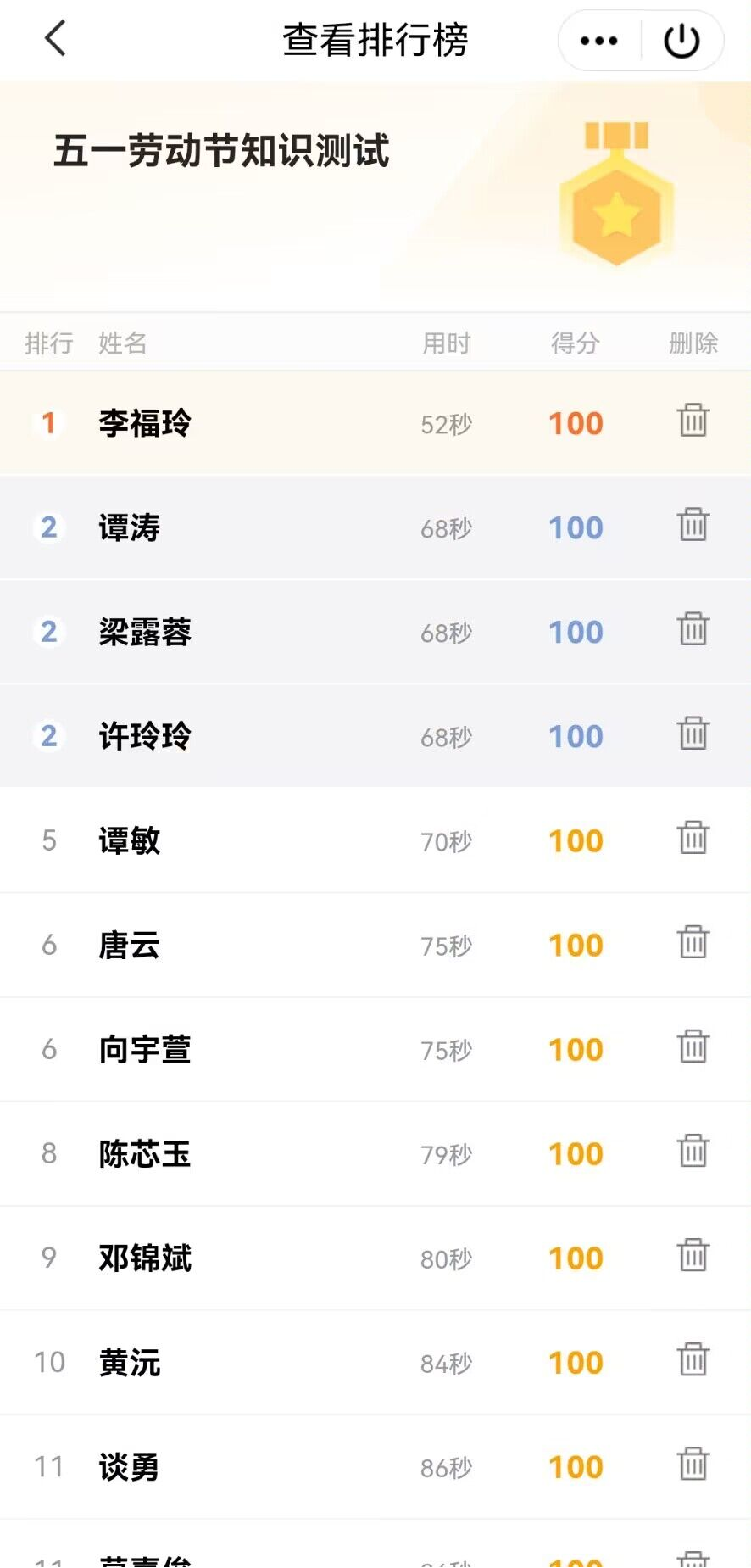Image resolution: width=751 pixels, height=1568 pixels.
Task: Delete 谭涛's leaderboard record
Action: [693, 525]
